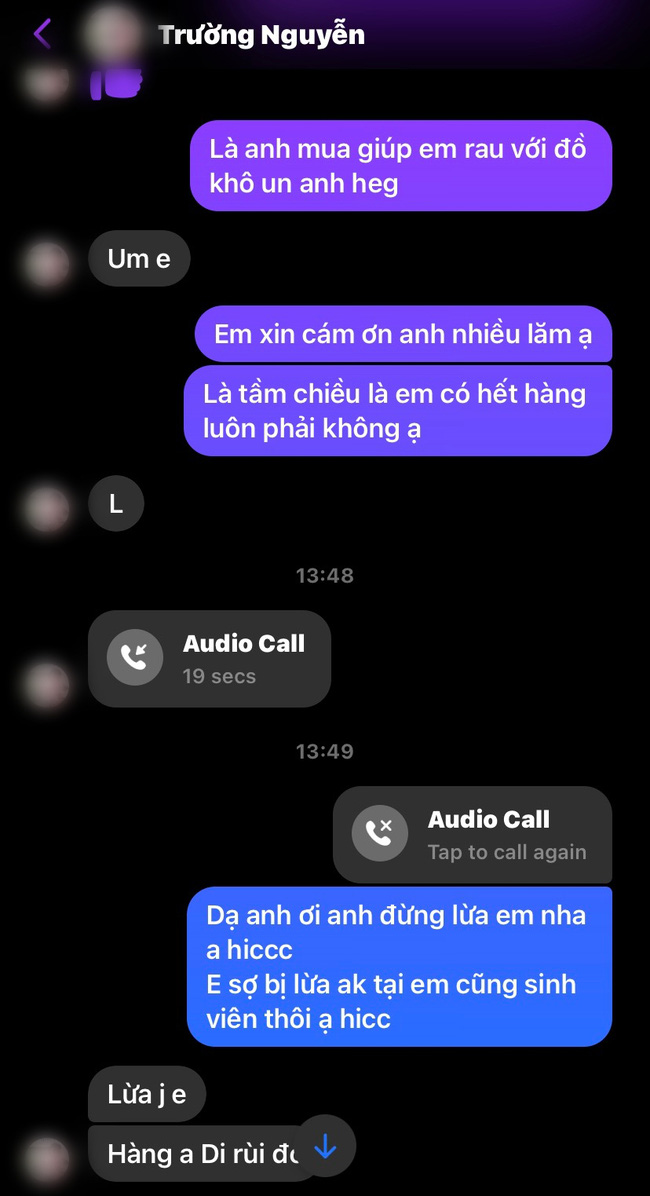This screenshot has height=1196, width=650.
Task: Open Trường Nguyễn's profile from header
Action: (x=261, y=35)
